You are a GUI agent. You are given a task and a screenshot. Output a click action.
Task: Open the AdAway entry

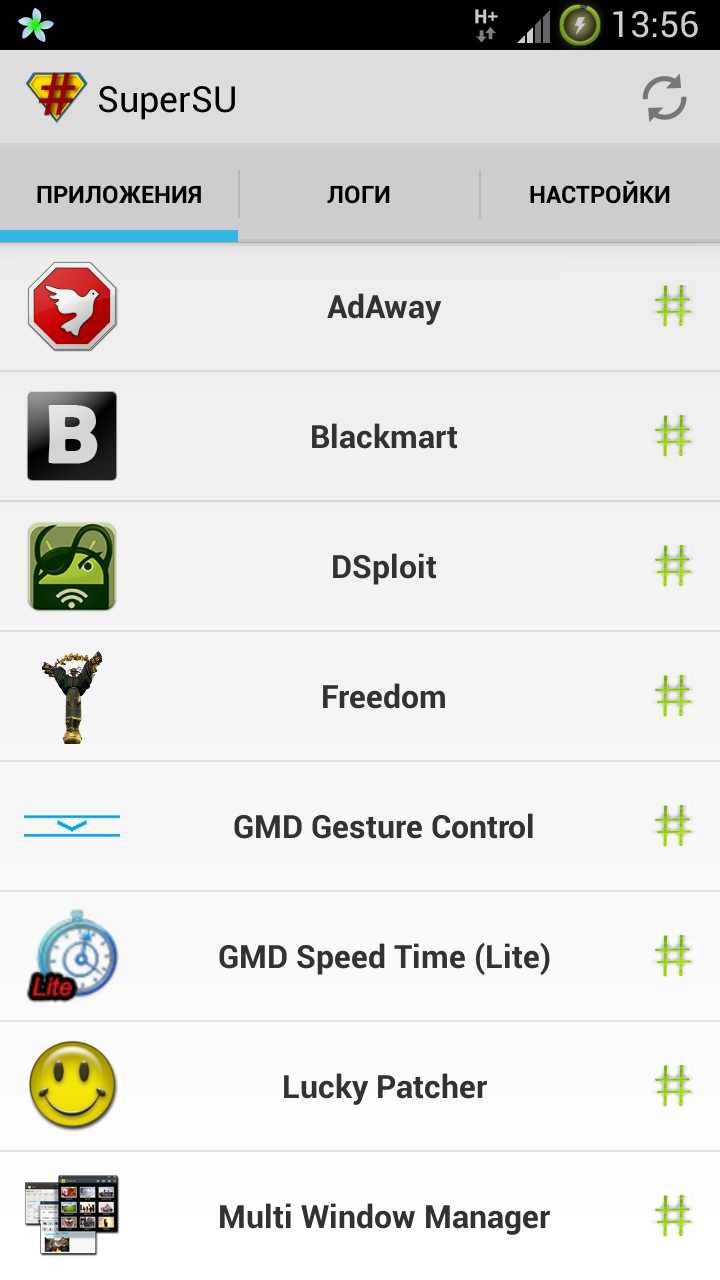point(384,307)
